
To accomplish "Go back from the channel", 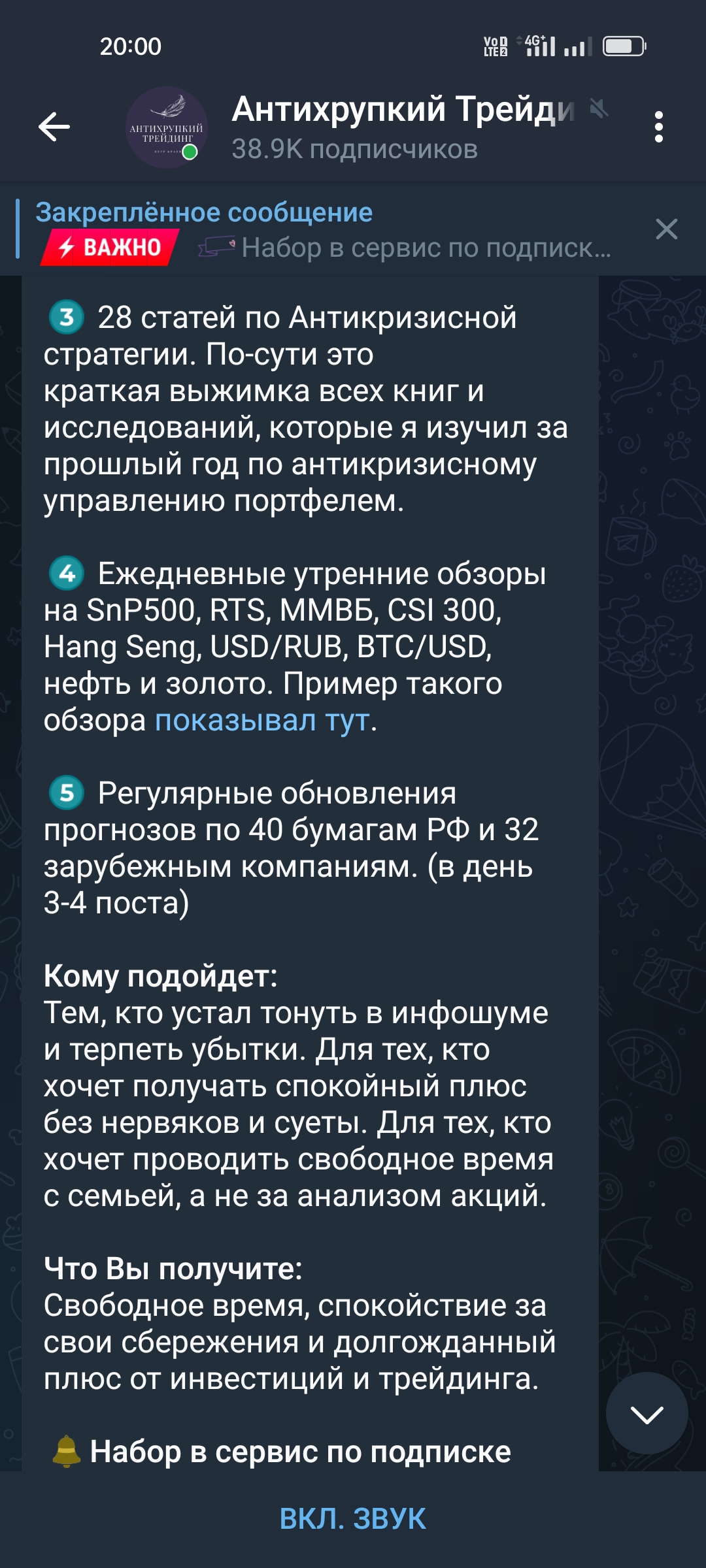I will click(54, 127).
